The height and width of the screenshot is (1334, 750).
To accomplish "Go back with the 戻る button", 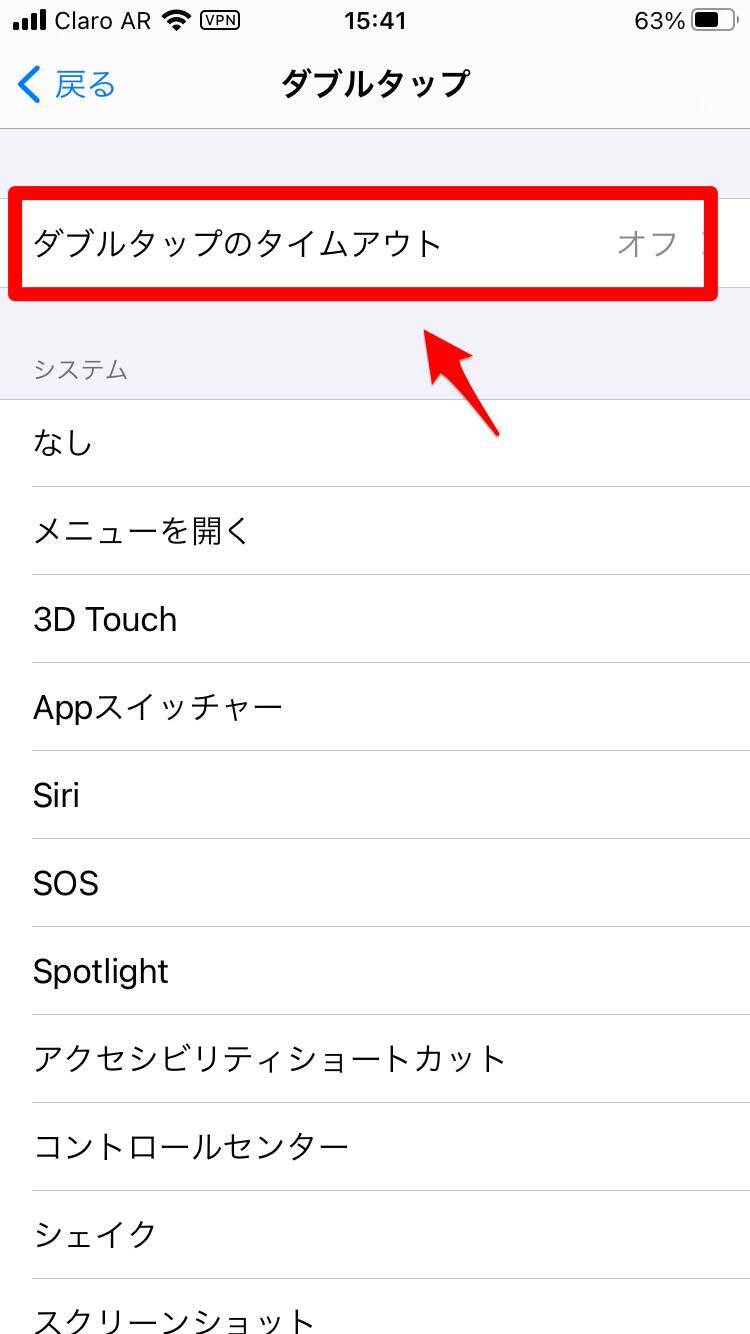I will (x=68, y=85).
